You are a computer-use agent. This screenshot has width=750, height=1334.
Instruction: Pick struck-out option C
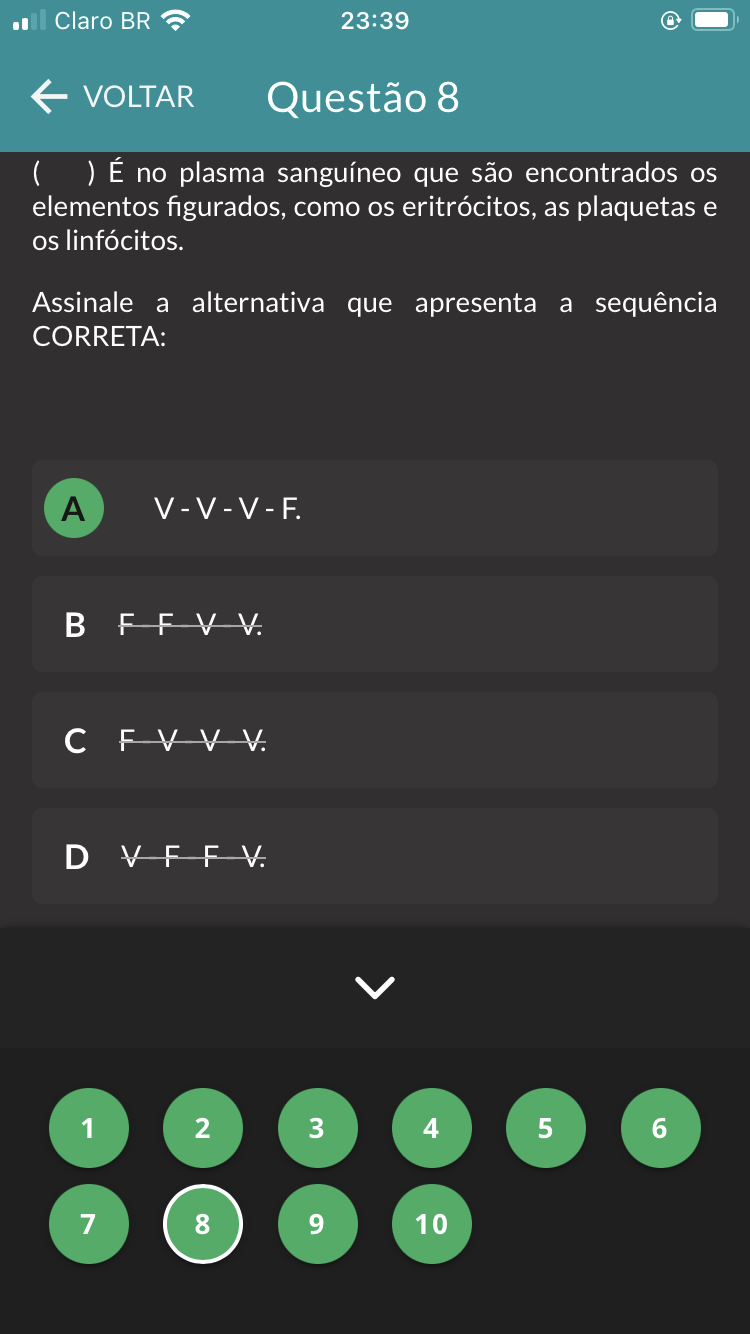pos(374,740)
